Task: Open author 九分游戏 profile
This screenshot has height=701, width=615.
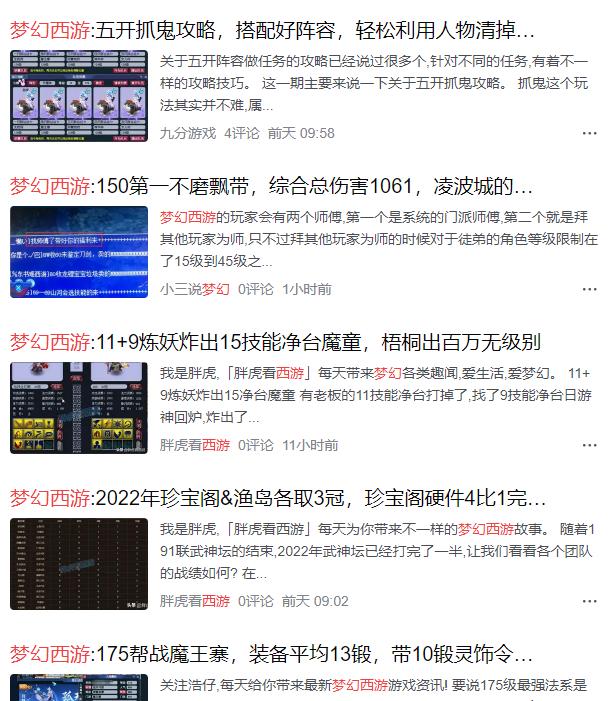Action: [187, 133]
